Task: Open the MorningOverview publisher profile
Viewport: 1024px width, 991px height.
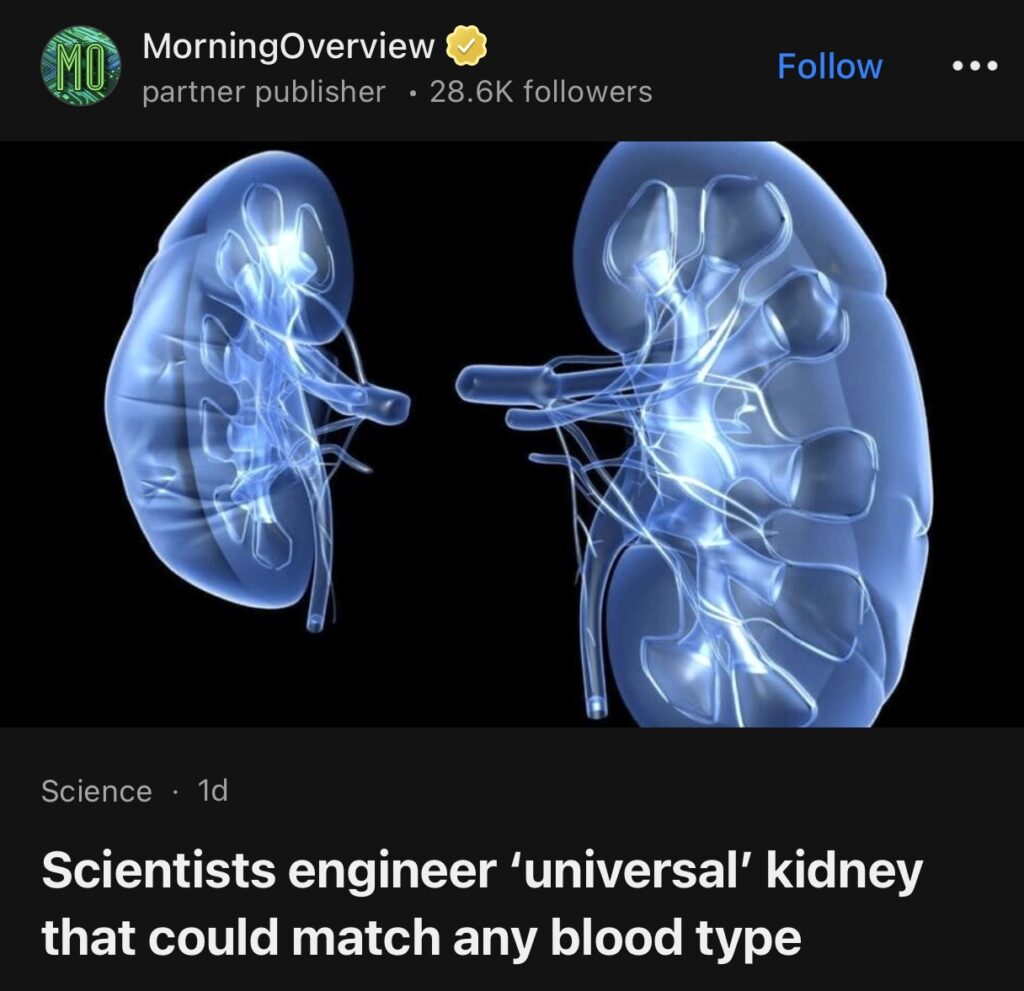Action: pyautogui.click(x=289, y=46)
